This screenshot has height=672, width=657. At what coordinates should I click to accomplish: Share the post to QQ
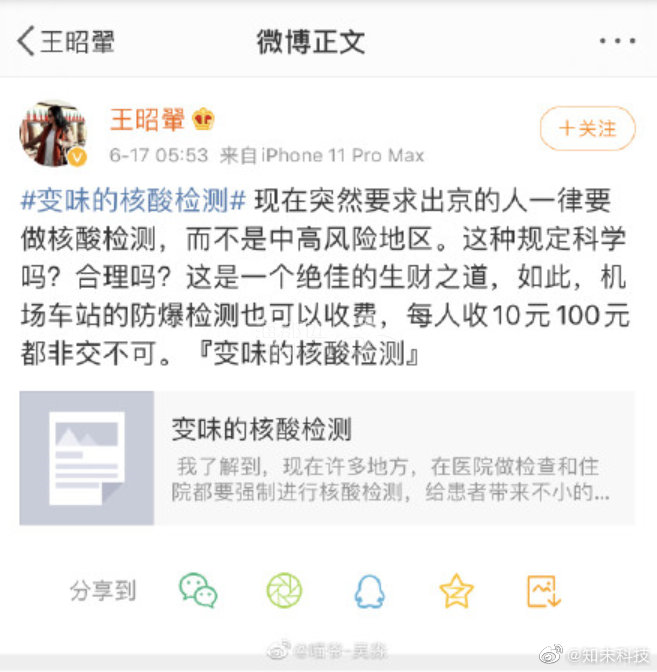click(369, 591)
